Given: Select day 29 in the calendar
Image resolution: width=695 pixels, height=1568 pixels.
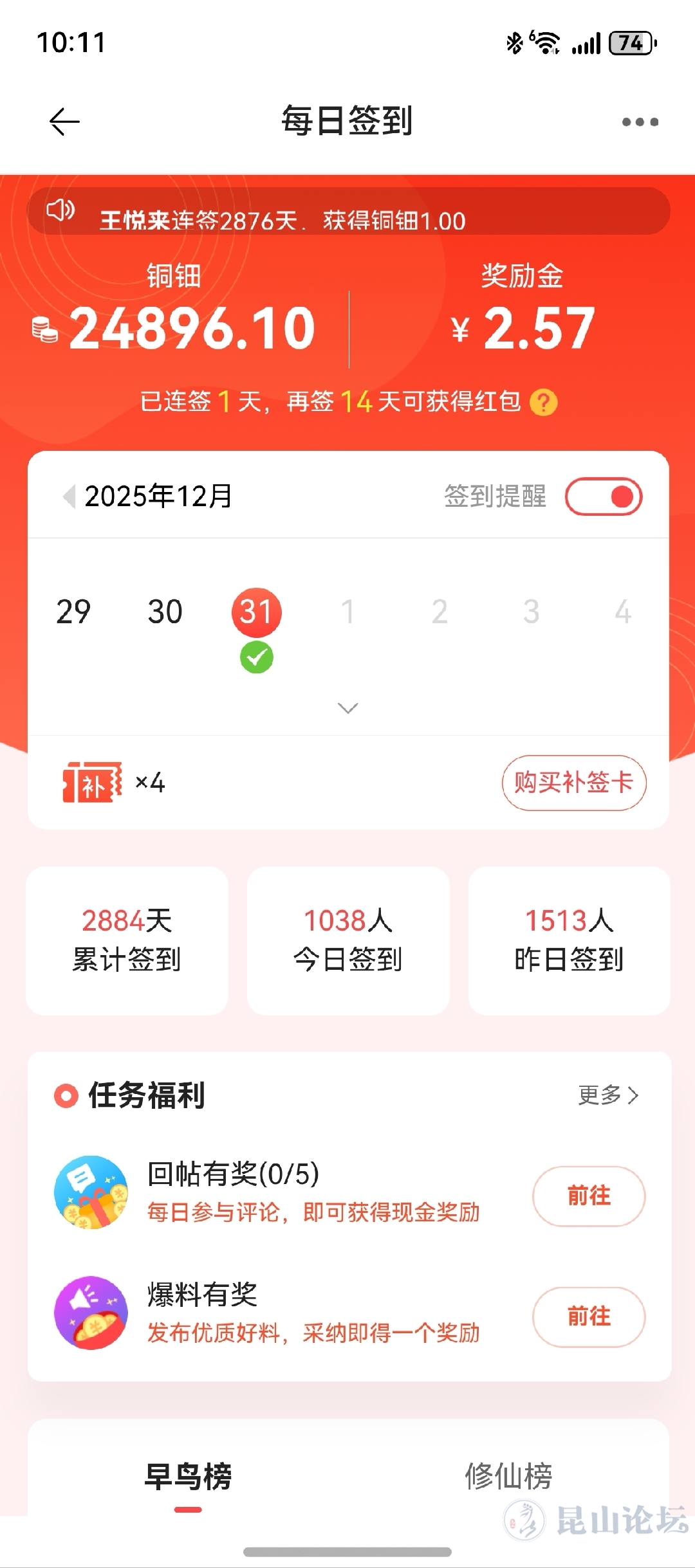Looking at the screenshot, I should point(73,611).
